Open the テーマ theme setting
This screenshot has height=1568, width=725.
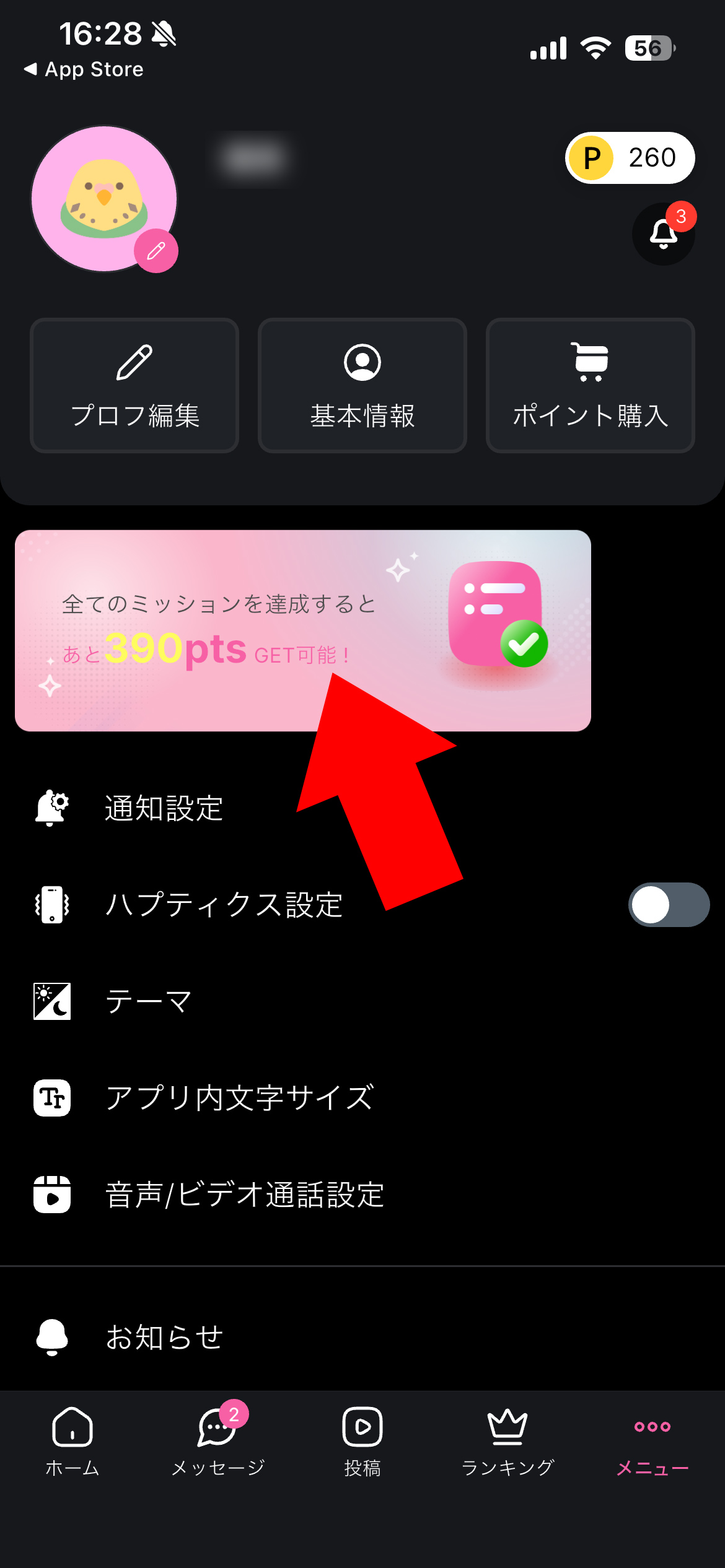149,1001
